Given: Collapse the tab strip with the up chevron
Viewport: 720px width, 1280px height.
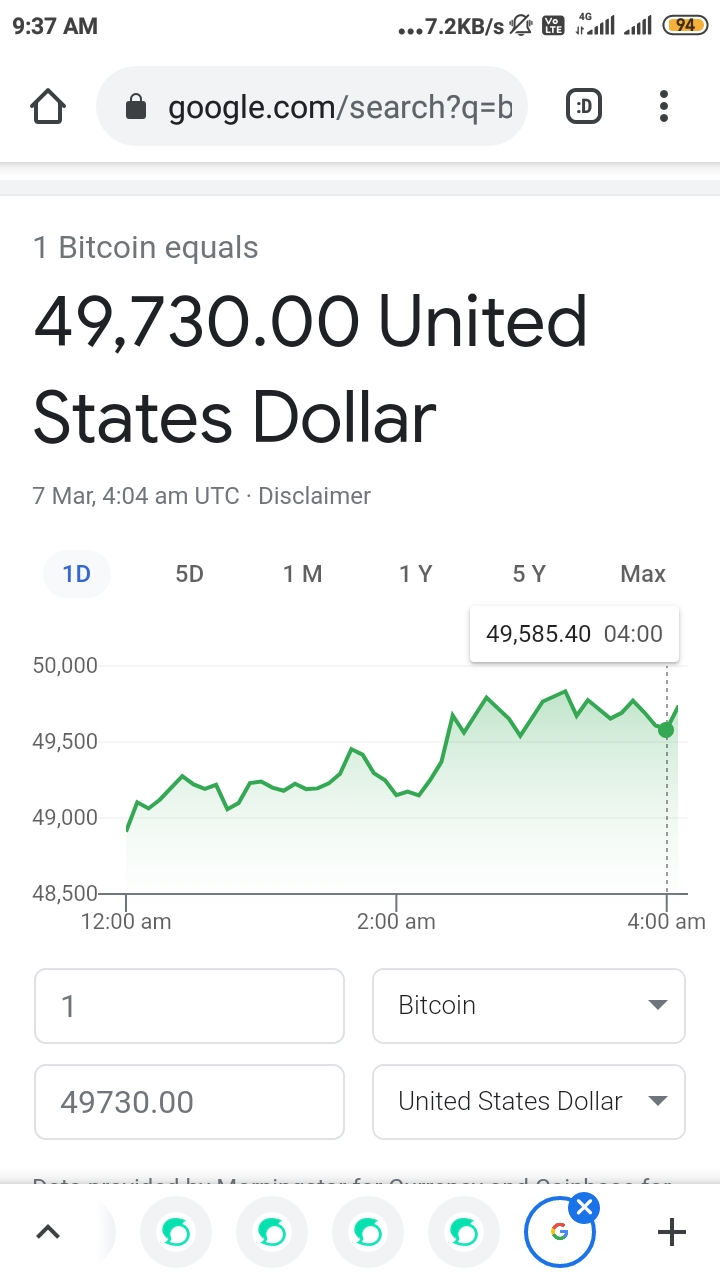Looking at the screenshot, I should pyautogui.click(x=47, y=1232).
